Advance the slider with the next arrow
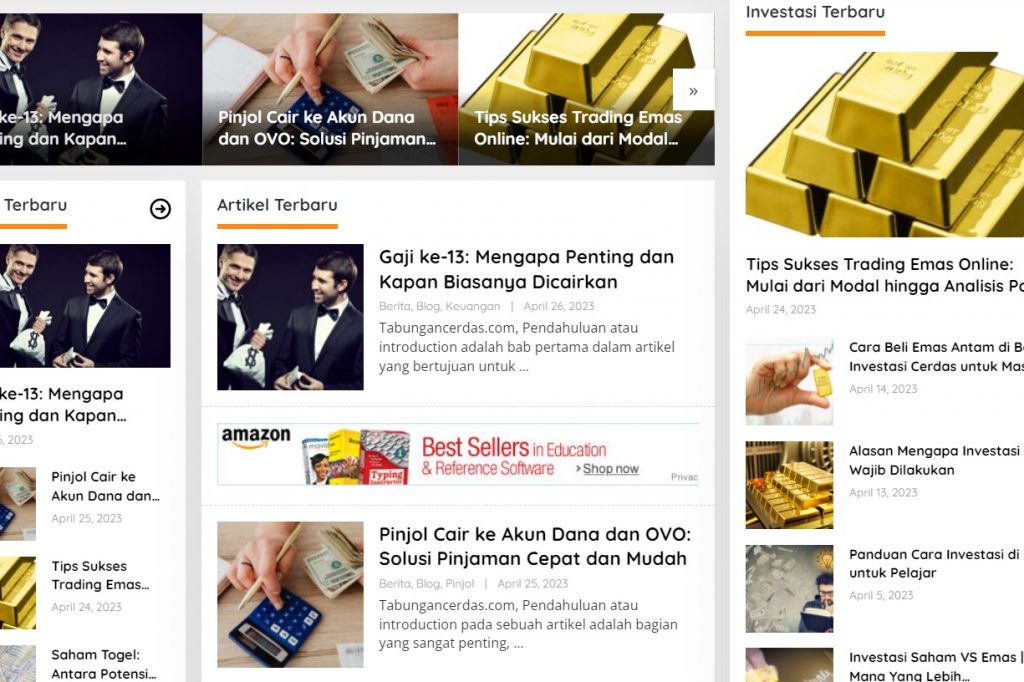 (x=693, y=90)
